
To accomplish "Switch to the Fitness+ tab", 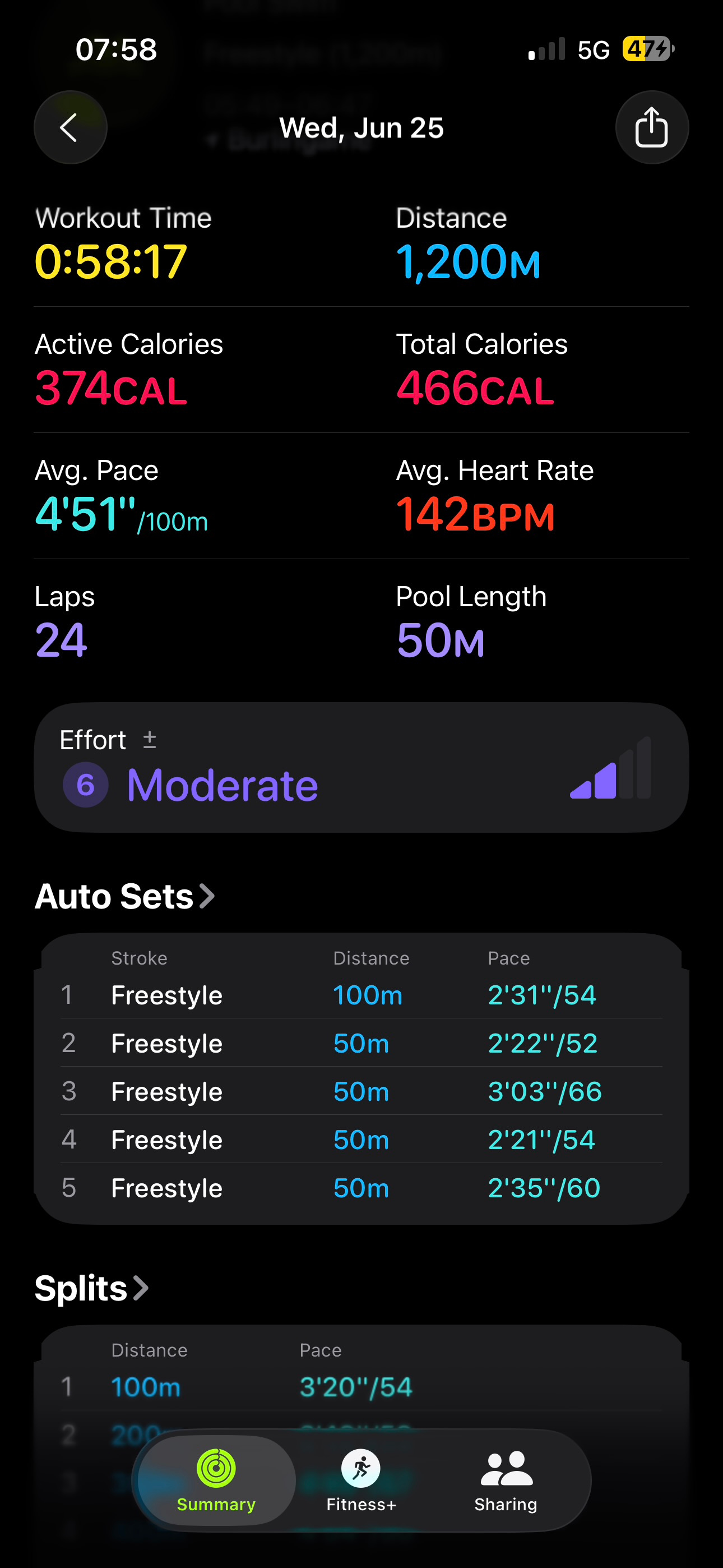I will point(361,1481).
